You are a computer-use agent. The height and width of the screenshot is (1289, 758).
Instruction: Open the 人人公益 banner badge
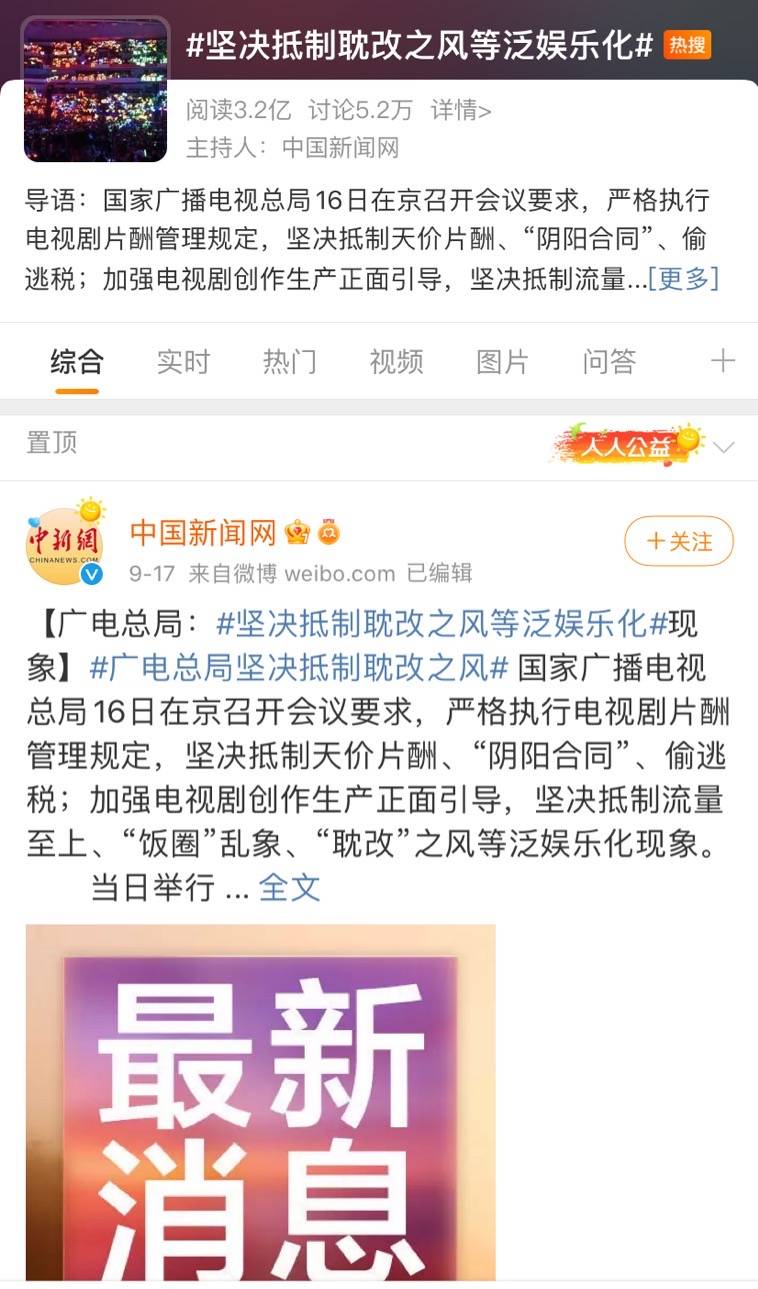click(627, 443)
